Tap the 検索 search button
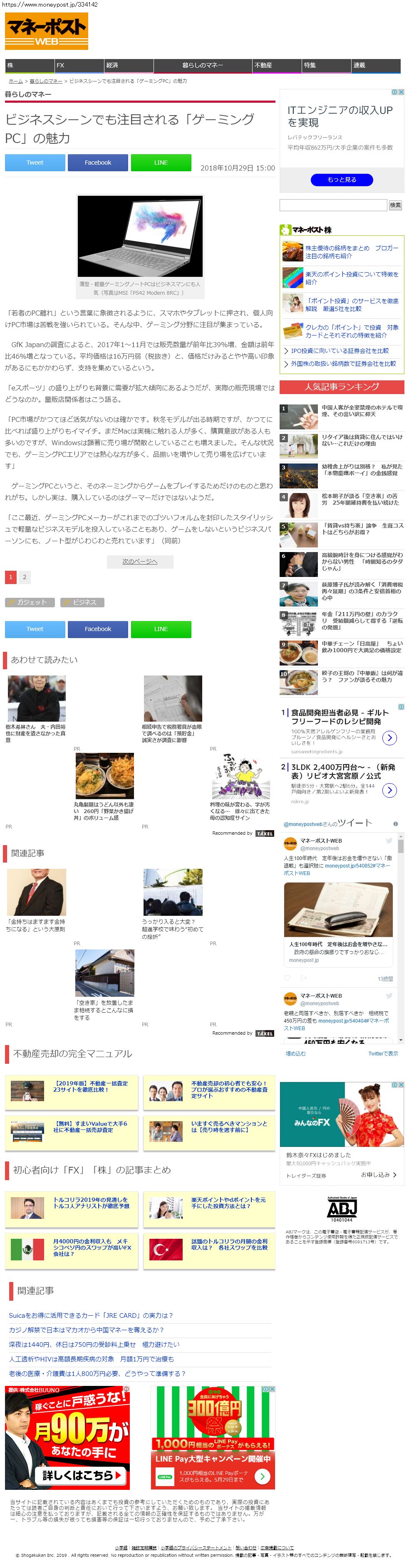This screenshot has height=1568, width=409. coord(396,205)
